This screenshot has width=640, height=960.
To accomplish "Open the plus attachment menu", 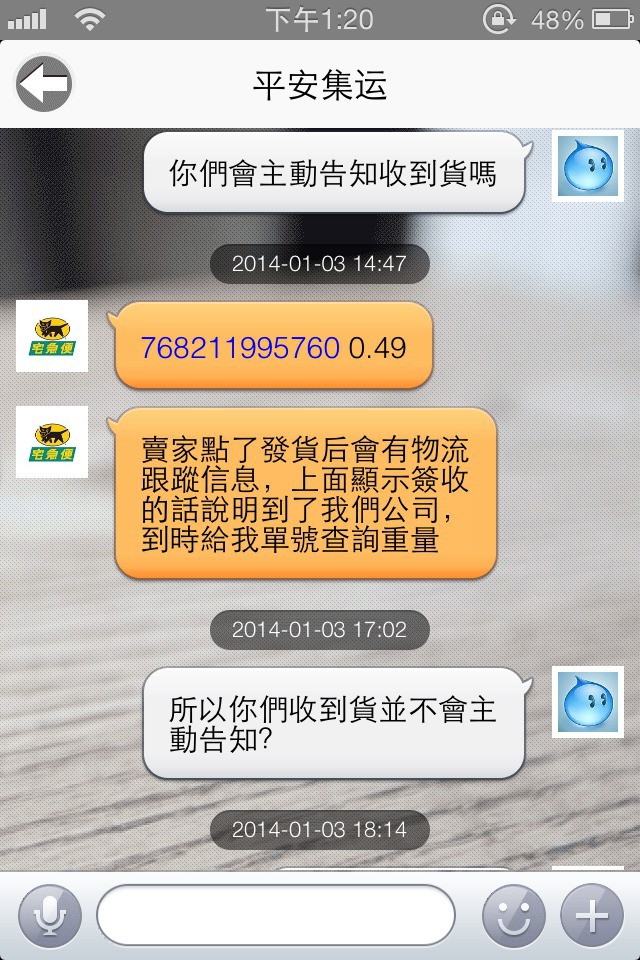I will click(592, 915).
